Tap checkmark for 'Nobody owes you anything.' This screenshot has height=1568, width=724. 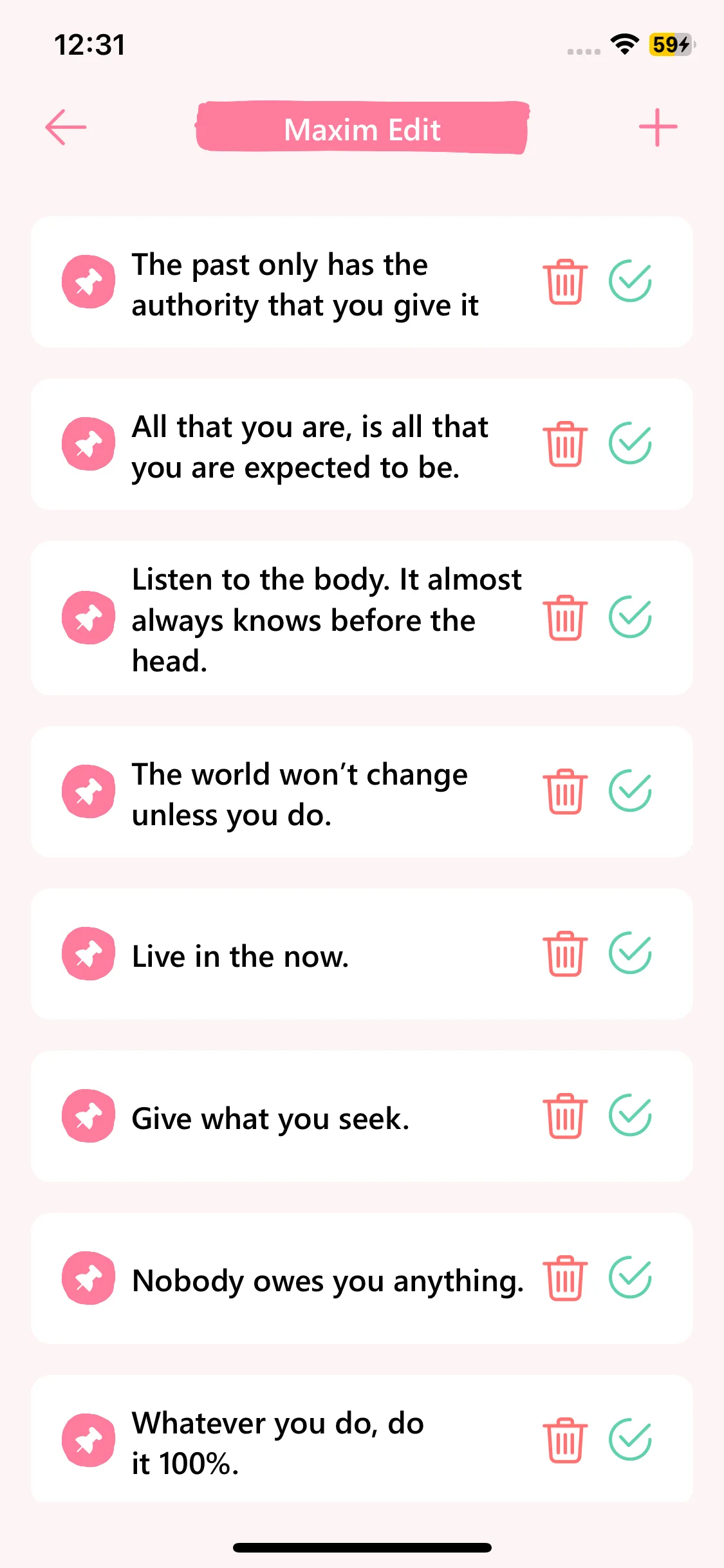click(630, 1278)
